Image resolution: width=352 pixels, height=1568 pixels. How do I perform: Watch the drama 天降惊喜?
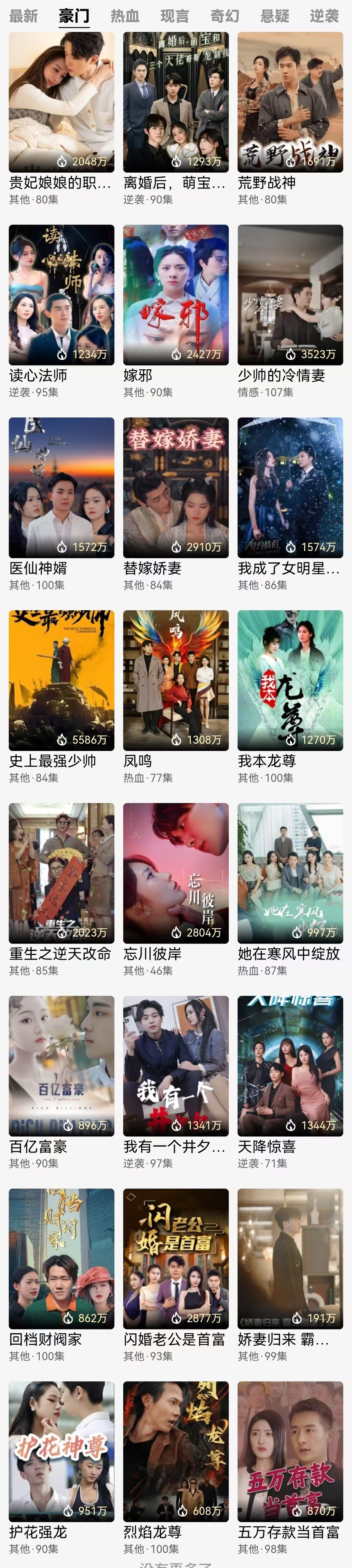[x=290, y=1066]
